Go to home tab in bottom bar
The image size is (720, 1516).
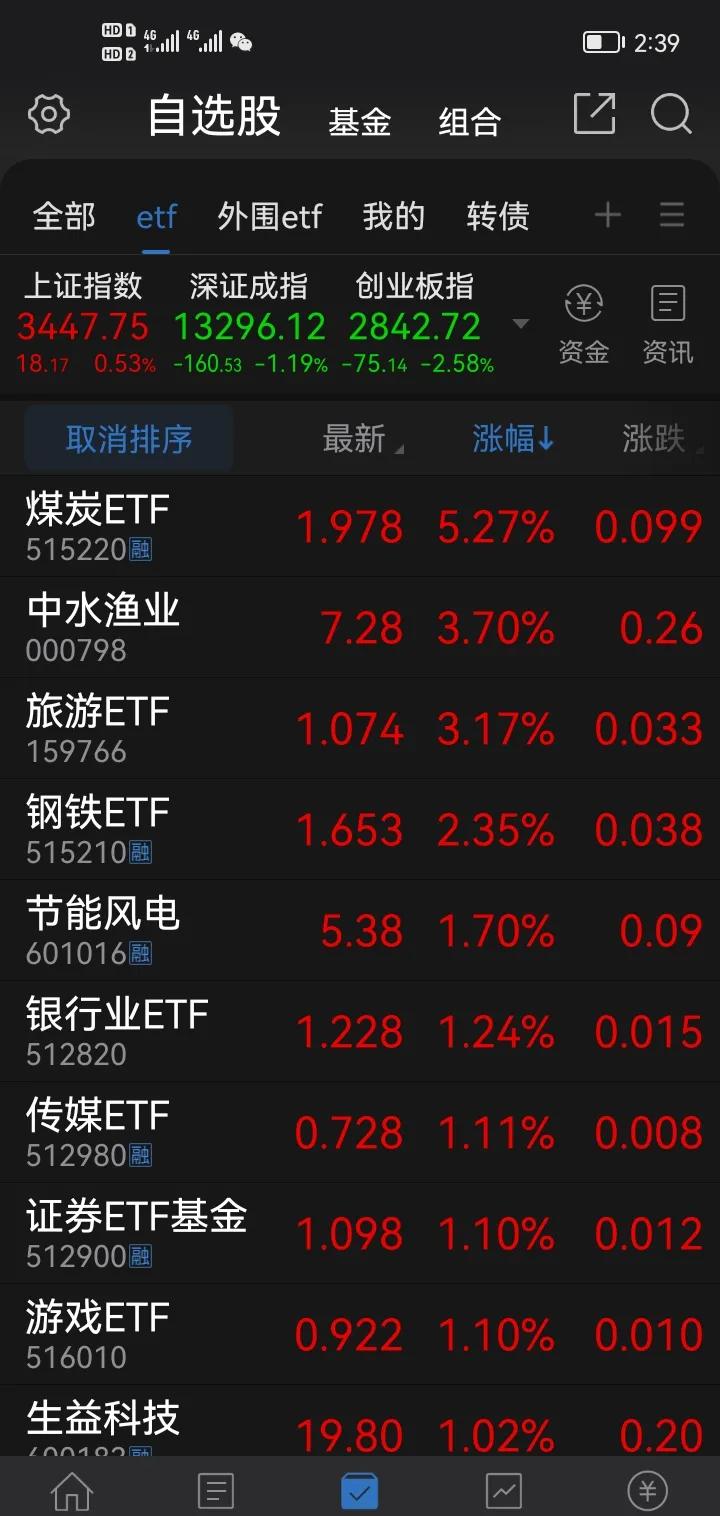point(72,1491)
